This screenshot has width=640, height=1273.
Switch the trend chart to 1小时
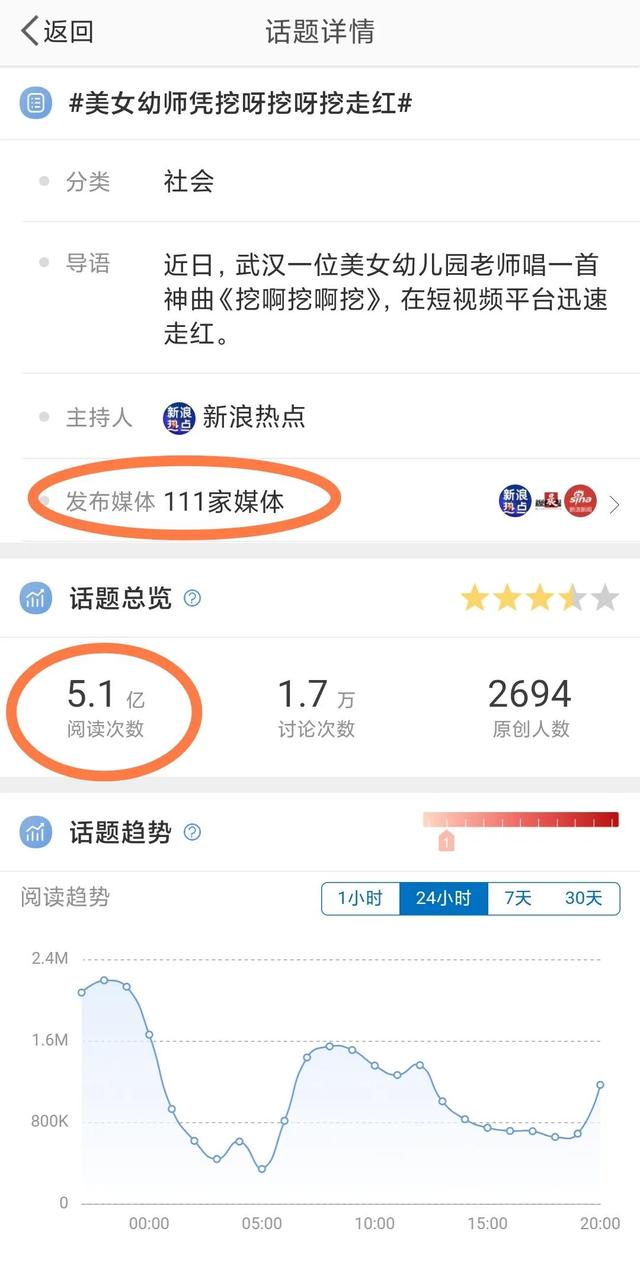[x=360, y=898]
